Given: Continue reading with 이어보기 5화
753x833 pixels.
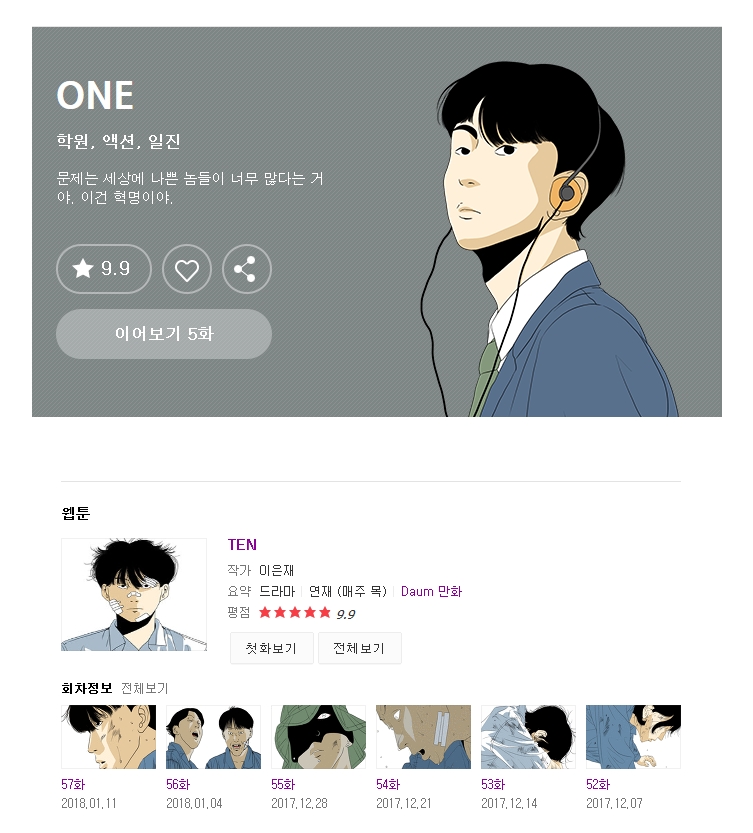Looking at the screenshot, I should [x=164, y=334].
